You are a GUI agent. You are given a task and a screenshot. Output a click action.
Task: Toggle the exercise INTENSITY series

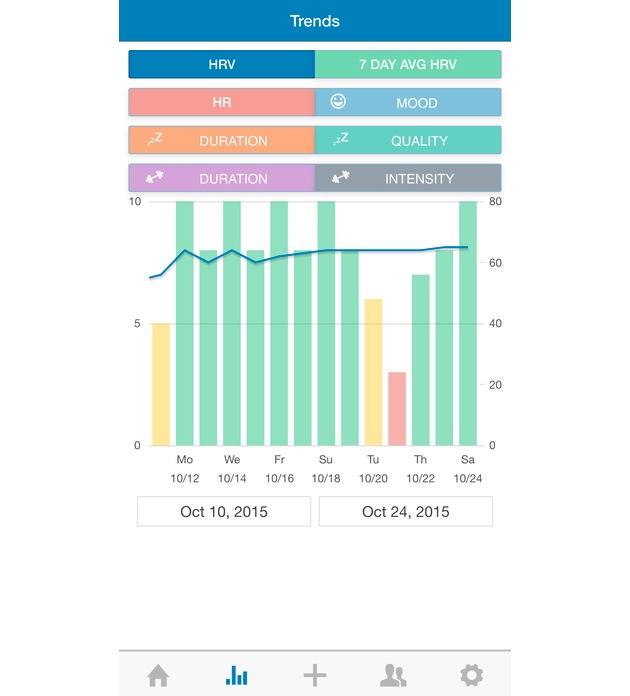(408, 179)
